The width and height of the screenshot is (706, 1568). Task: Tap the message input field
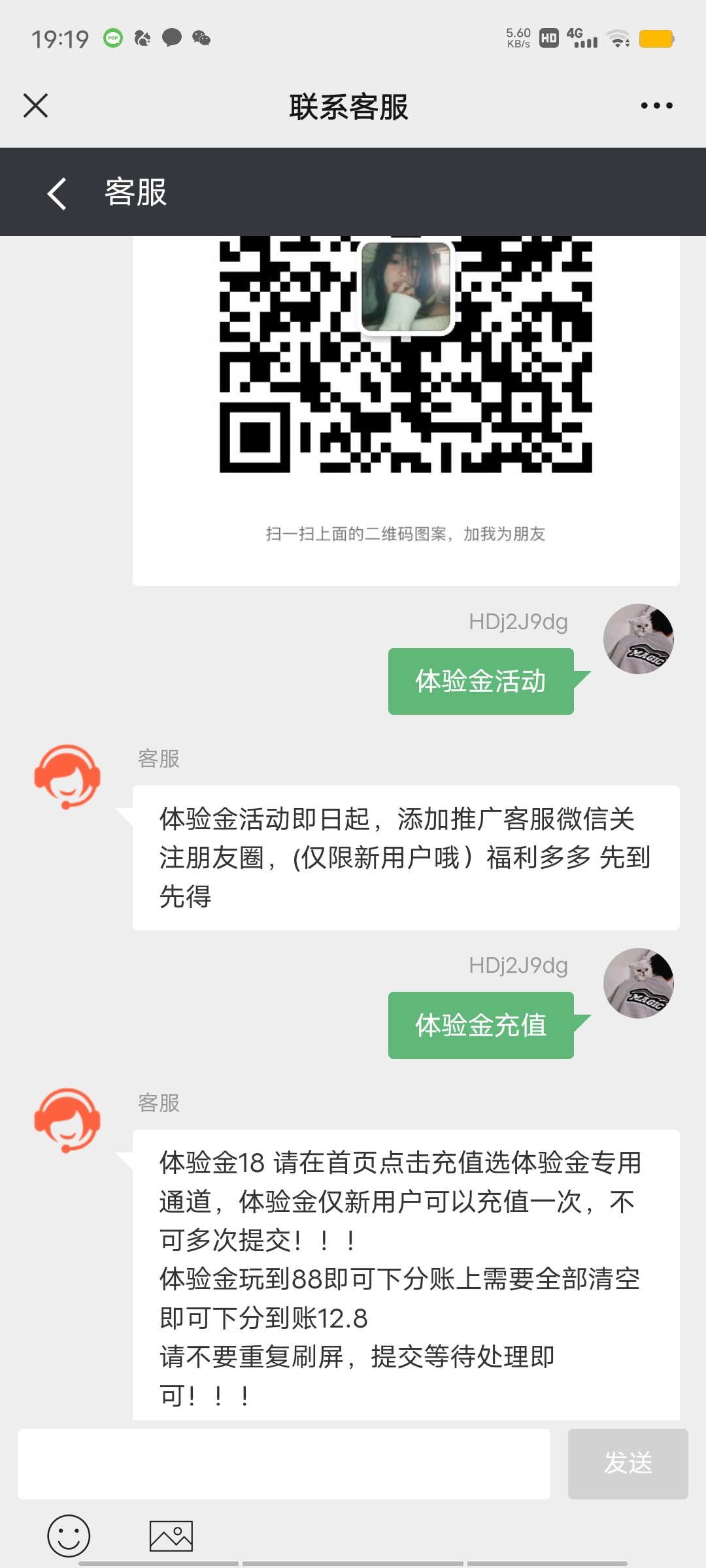point(284,1463)
